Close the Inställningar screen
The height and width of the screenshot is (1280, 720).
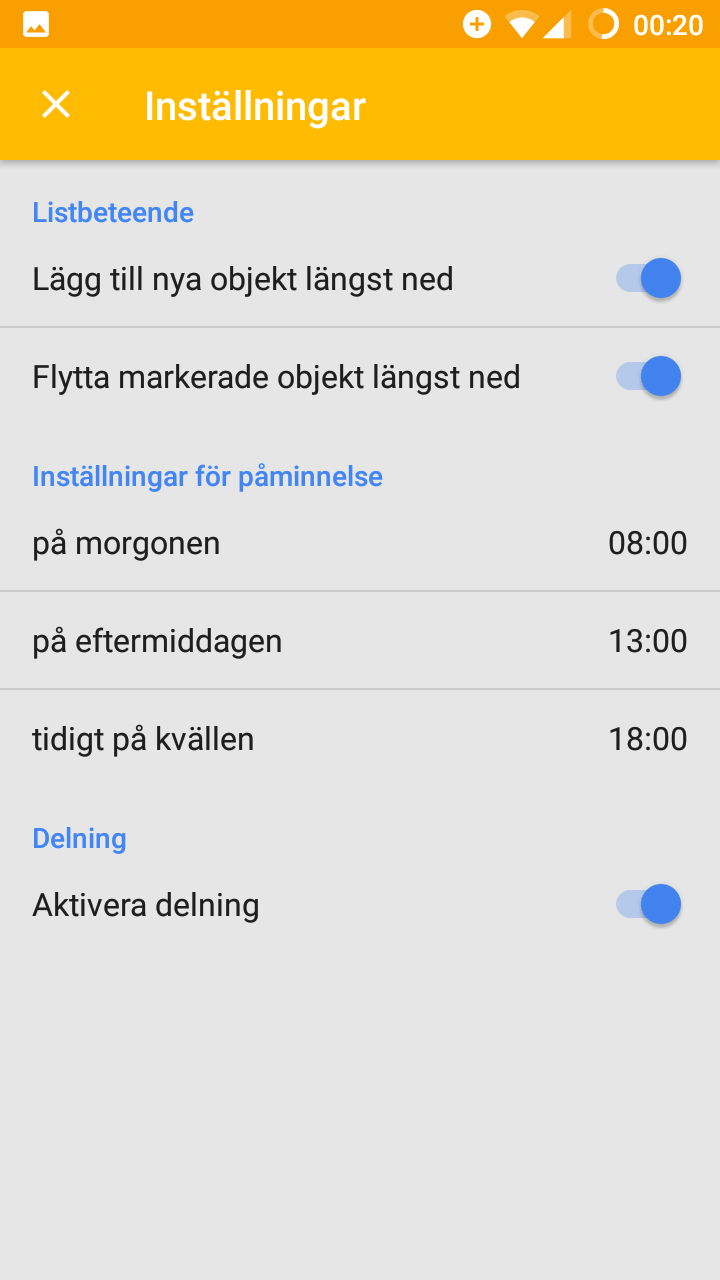pyautogui.click(x=56, y=104)
